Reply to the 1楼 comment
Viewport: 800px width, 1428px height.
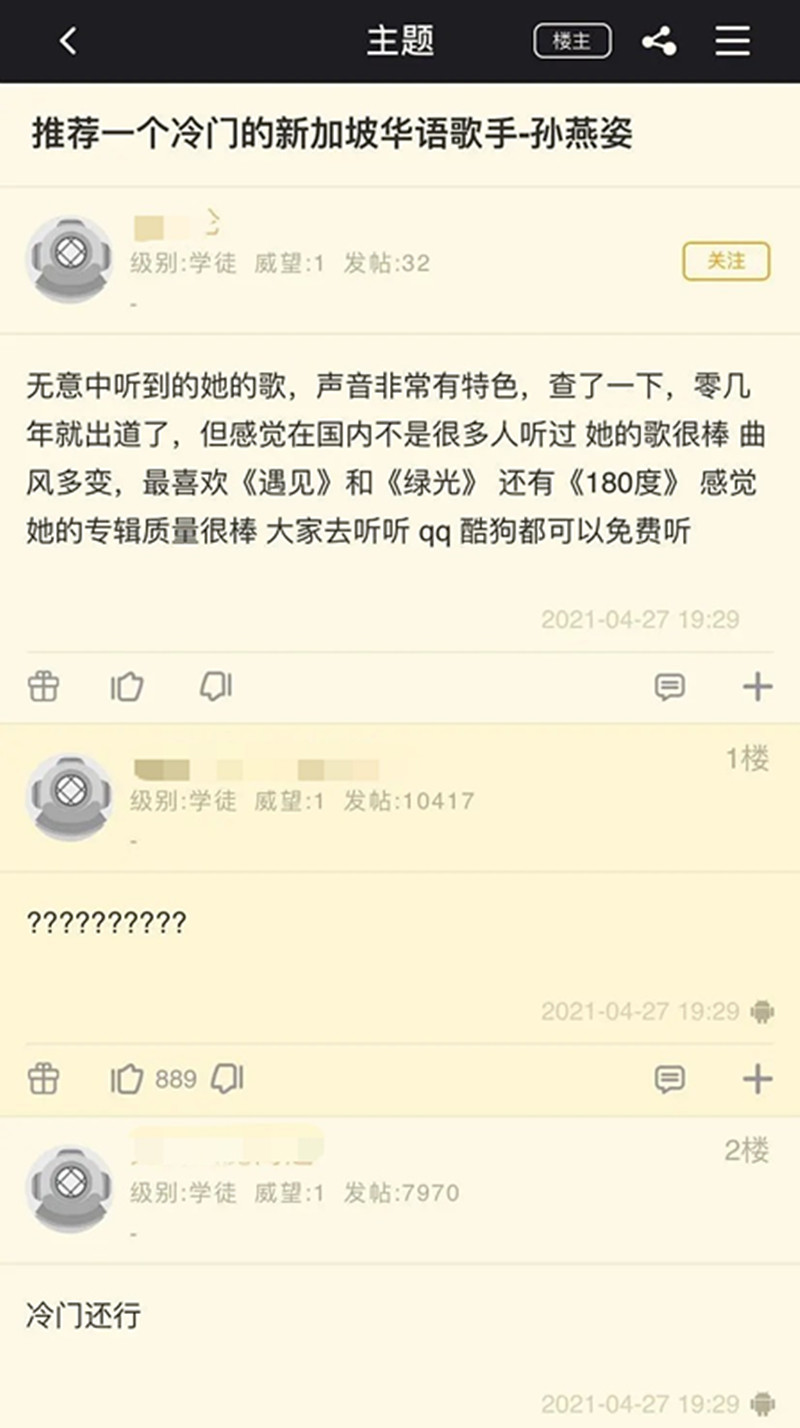pos(669,1079)
